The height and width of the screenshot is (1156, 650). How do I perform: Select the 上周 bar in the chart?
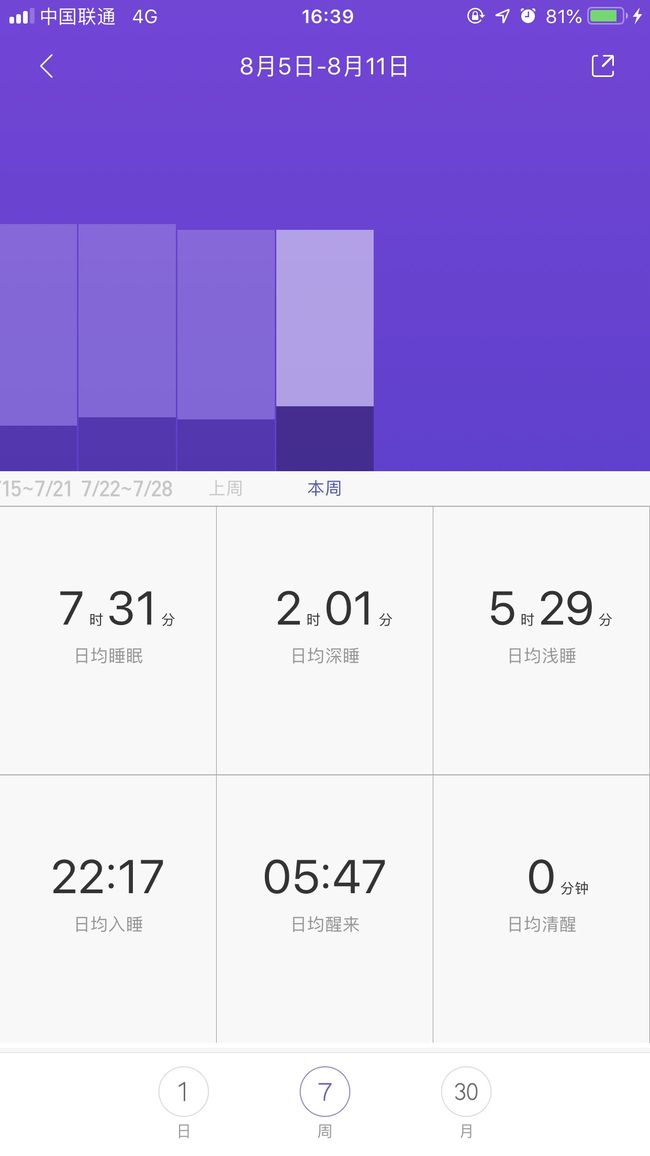[x=226, y=350]
